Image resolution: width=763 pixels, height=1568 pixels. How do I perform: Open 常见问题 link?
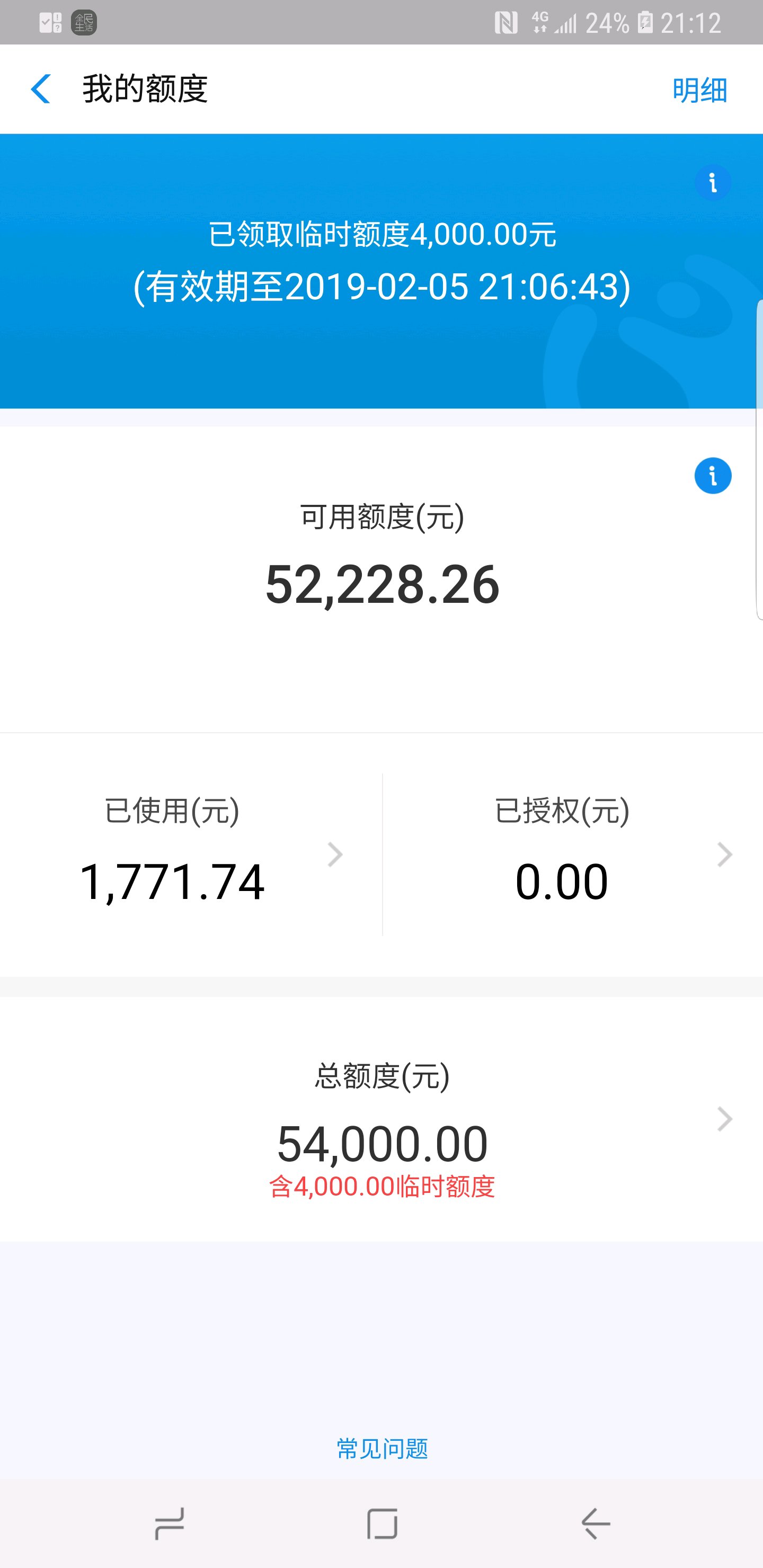382,1449
